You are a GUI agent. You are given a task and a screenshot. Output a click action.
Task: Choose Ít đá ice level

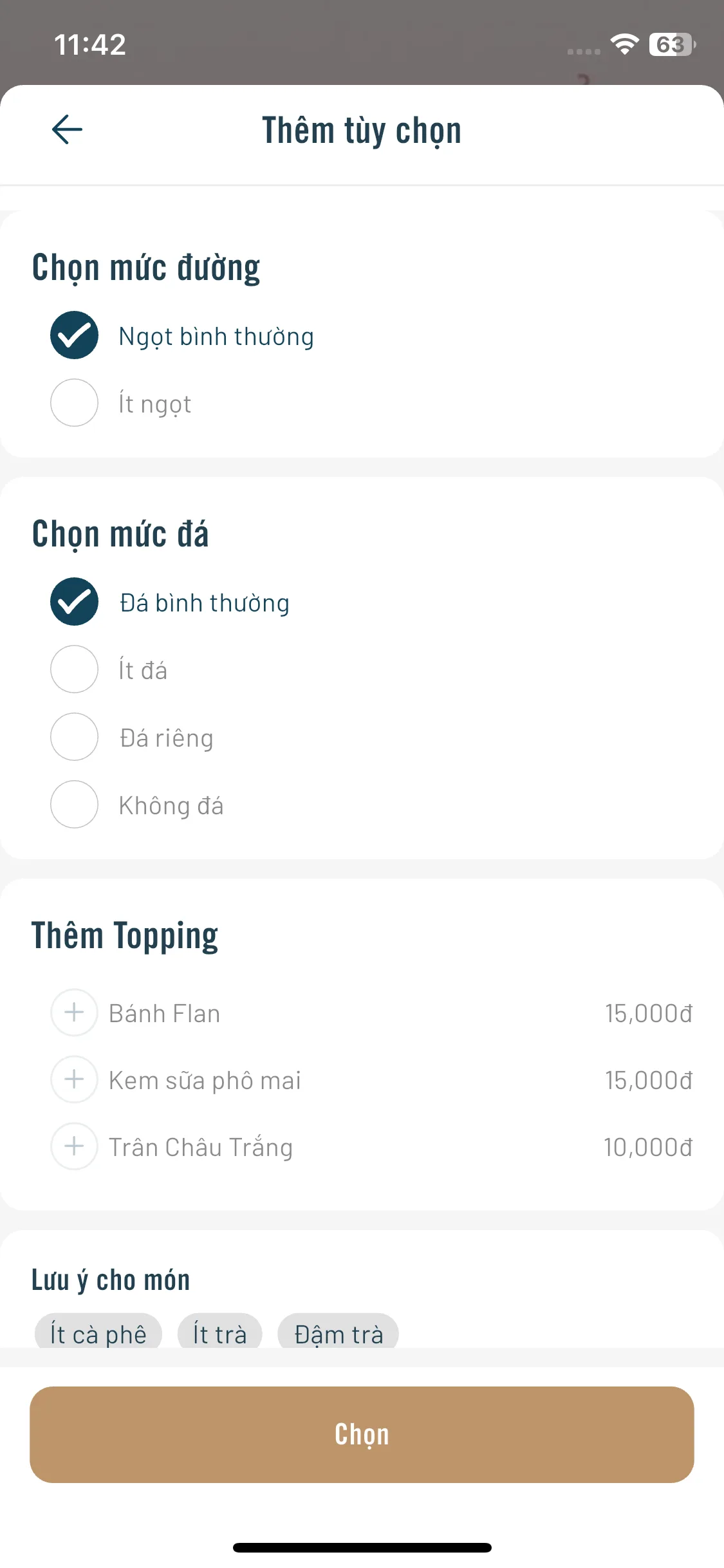click(x=74, y=669)
